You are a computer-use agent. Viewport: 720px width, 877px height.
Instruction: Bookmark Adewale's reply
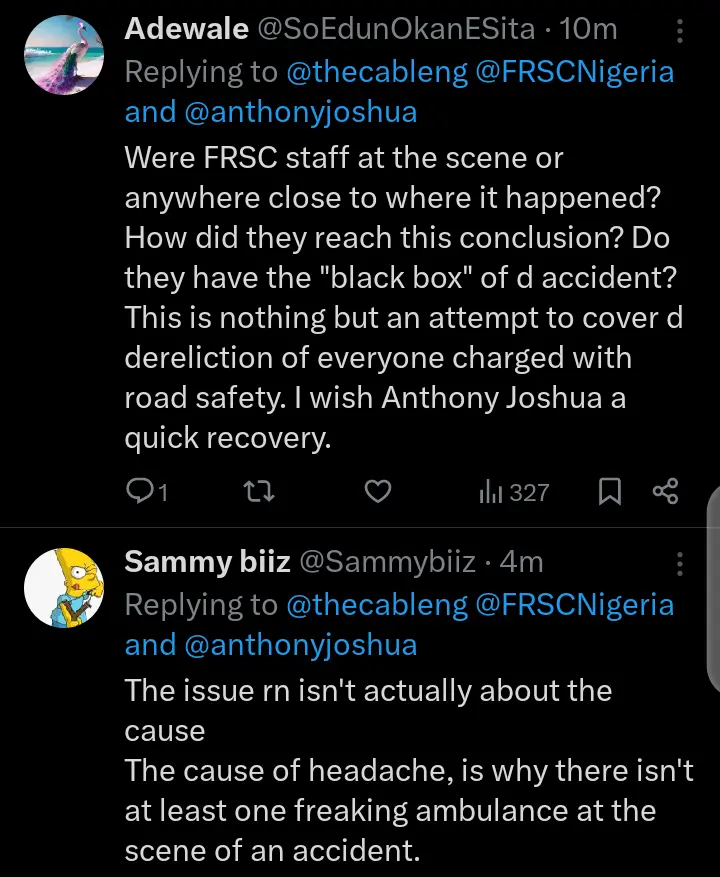click(610, 491)
